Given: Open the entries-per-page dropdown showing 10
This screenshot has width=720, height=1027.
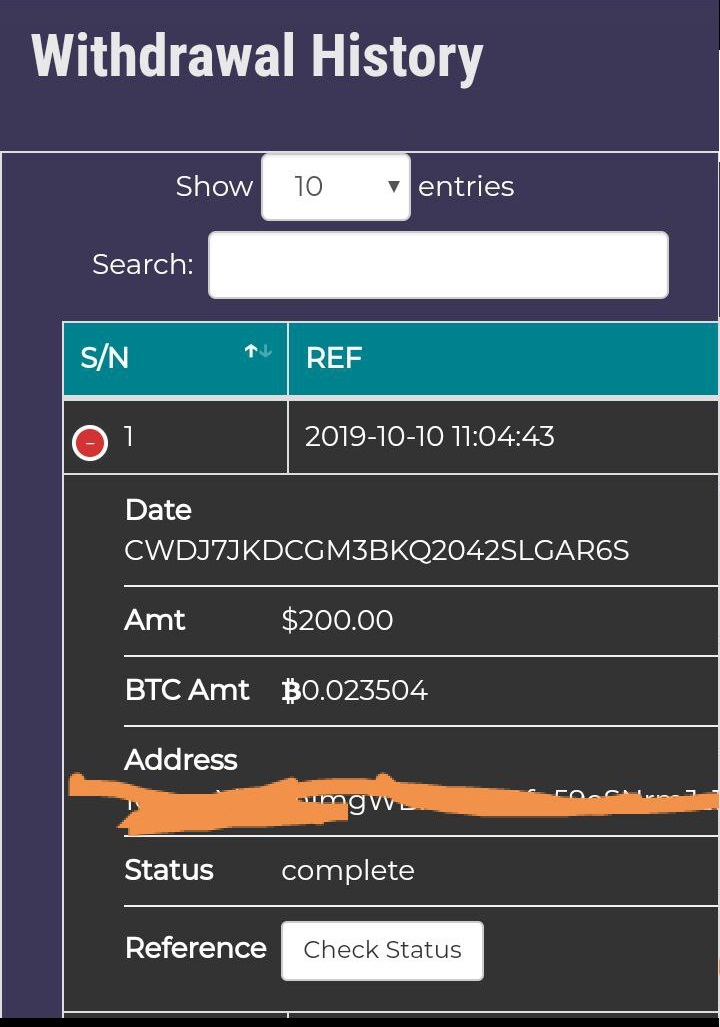Looking at the screenshot, I should [336, 187].
